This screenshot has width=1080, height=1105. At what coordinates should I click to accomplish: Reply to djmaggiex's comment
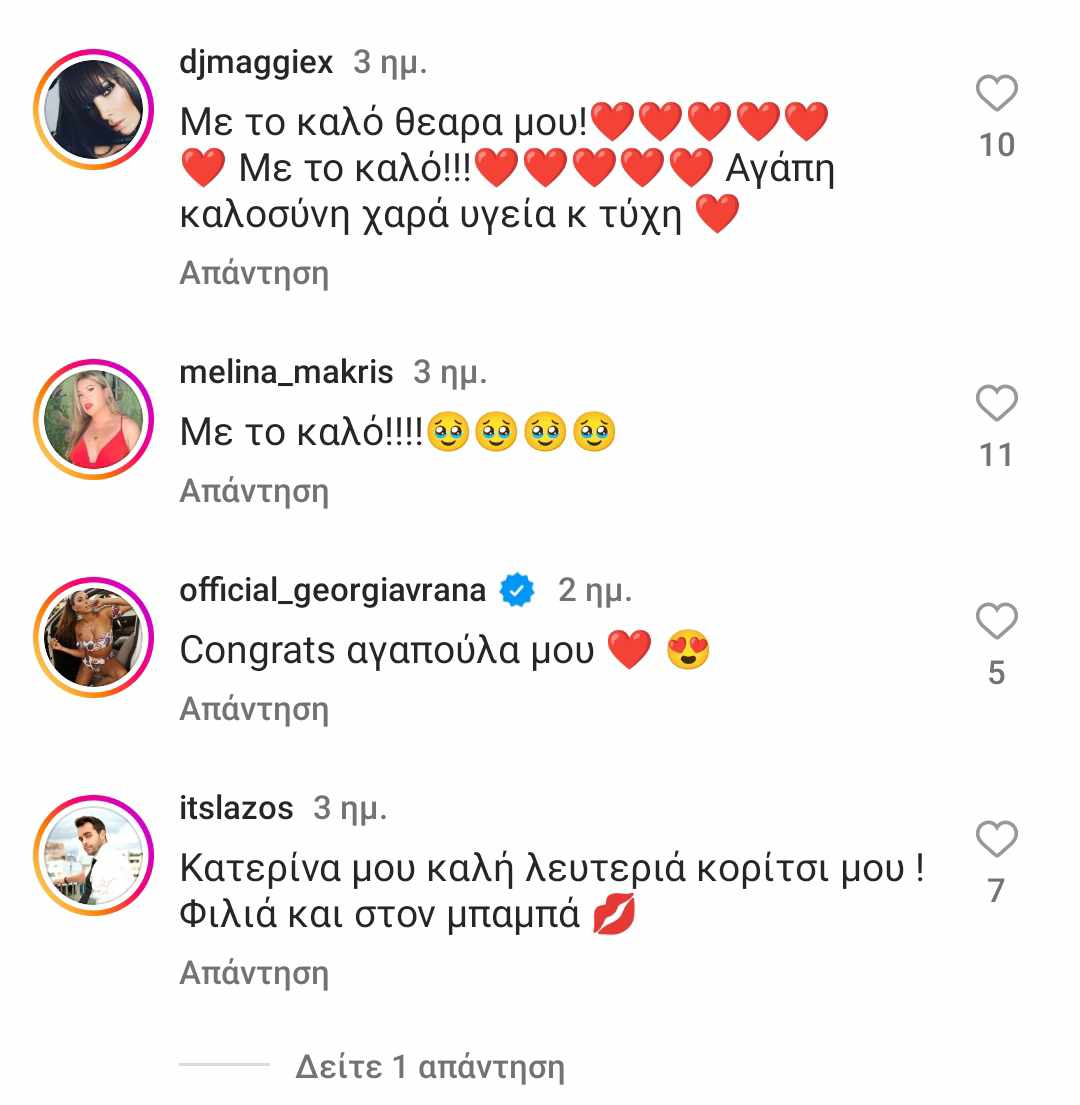coord(254,273)
